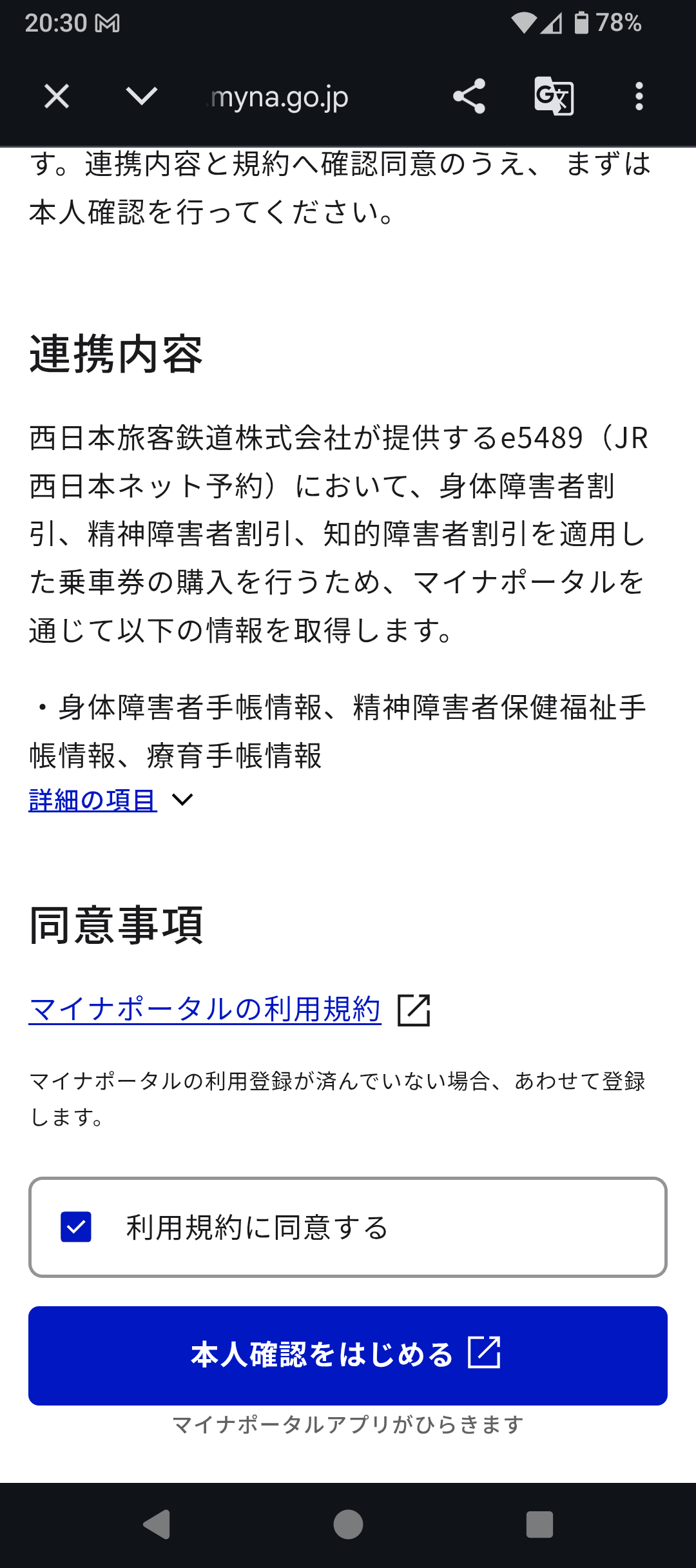Image resolution: width=696 pixels, height=1568 pixels.
Task: Open the three-dot overflow menu
Action: [x=639, y=97]
